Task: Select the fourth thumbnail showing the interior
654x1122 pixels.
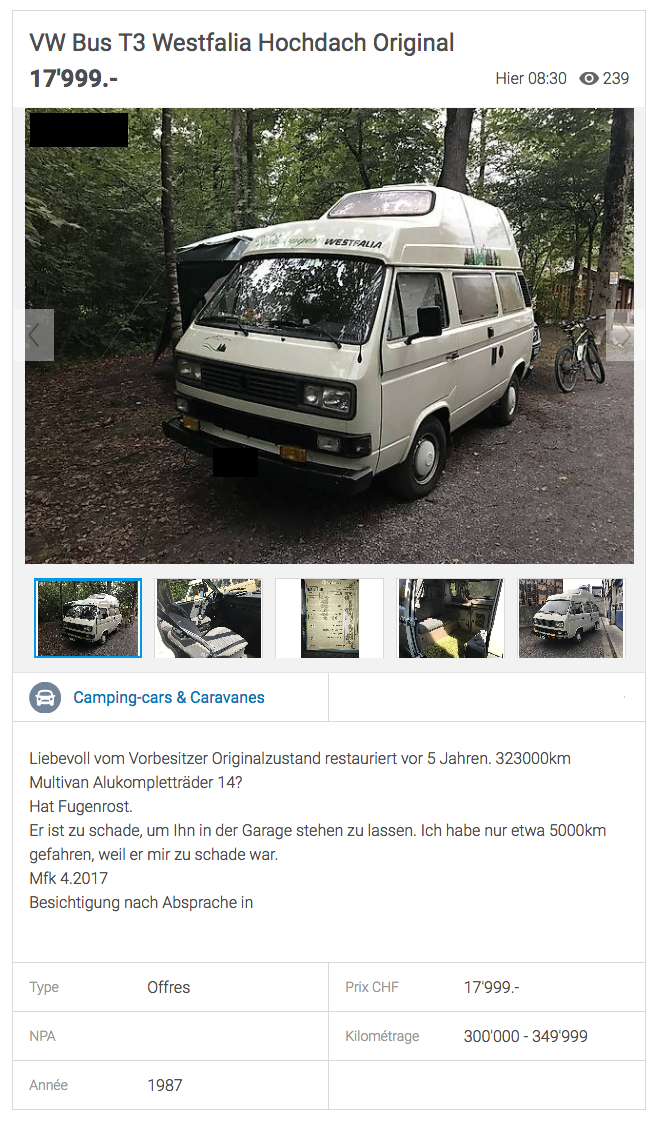Action: [x=451, y=618]
